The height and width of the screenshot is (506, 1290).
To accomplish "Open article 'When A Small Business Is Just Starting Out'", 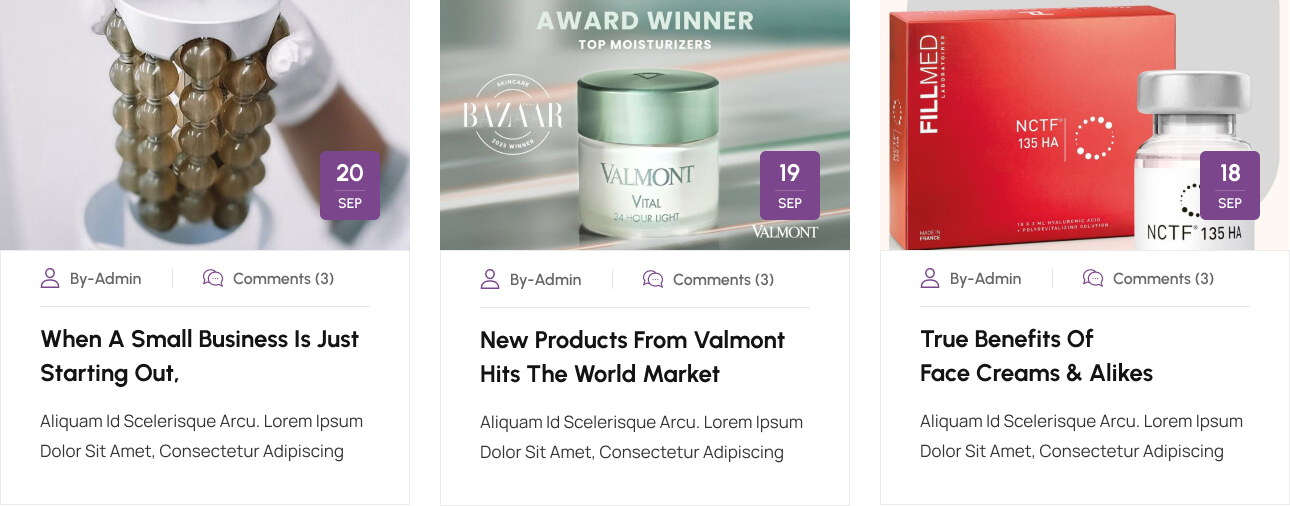I will coord(199,356).
